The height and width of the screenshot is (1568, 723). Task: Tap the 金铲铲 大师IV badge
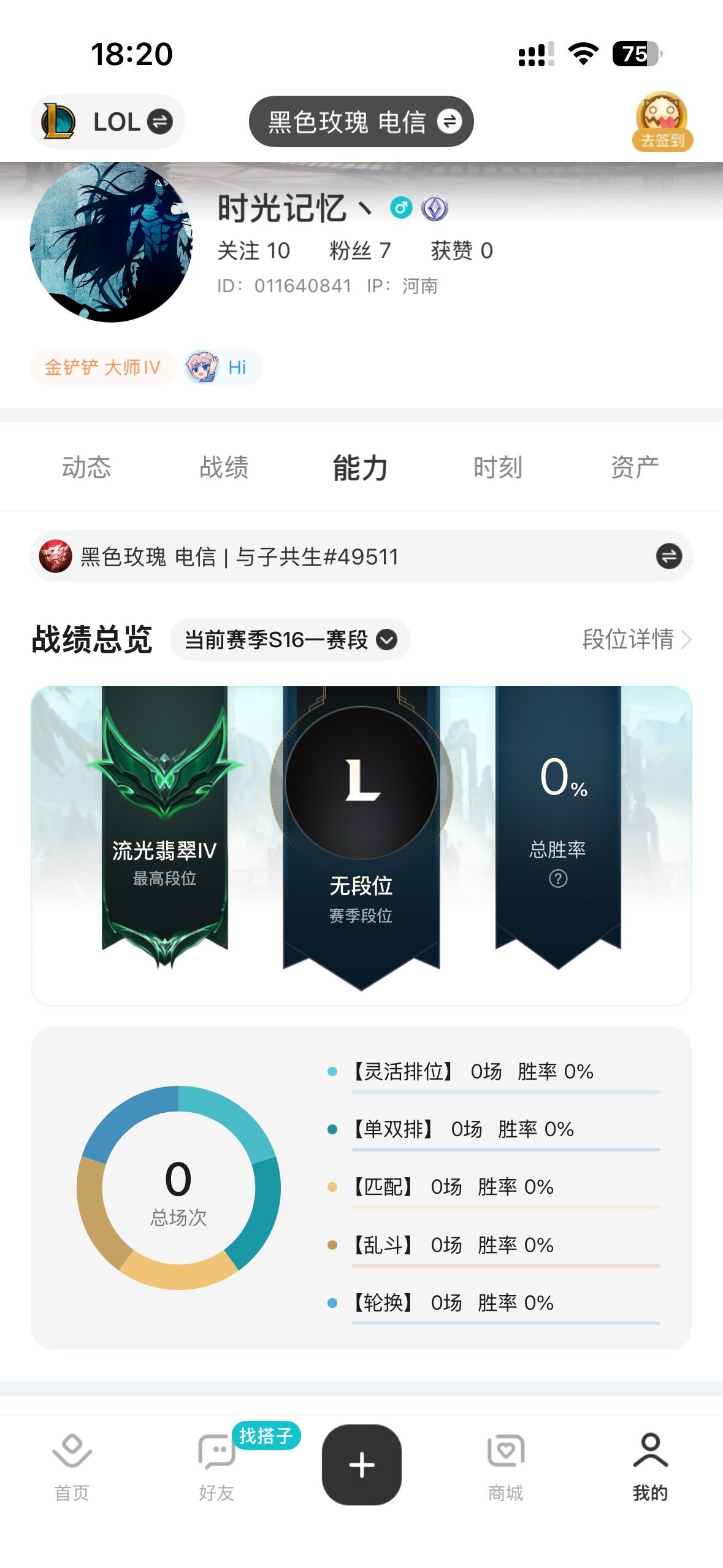click(x=102, y=367)
